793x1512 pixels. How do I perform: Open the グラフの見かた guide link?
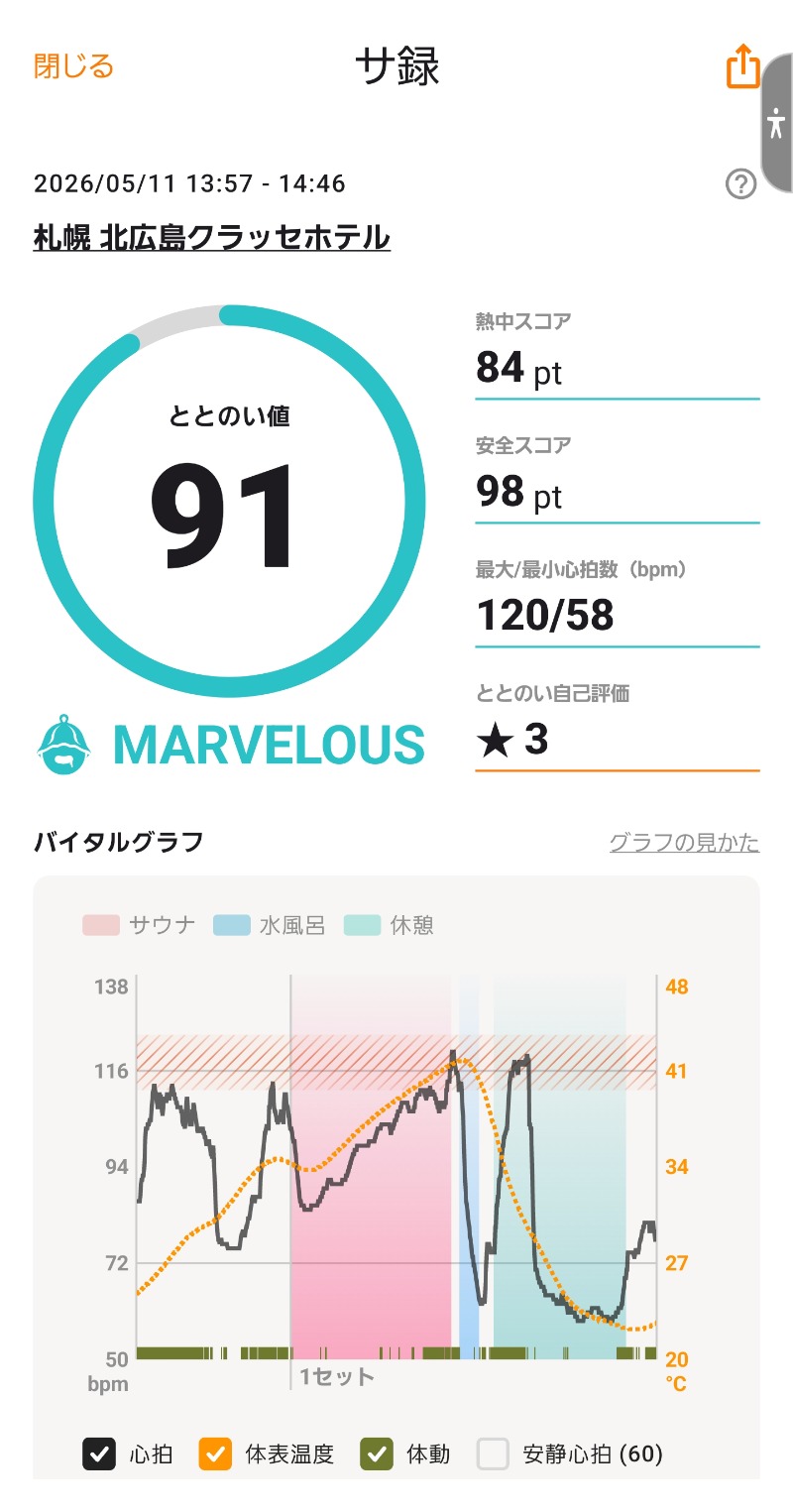click(x=684, y=843)
